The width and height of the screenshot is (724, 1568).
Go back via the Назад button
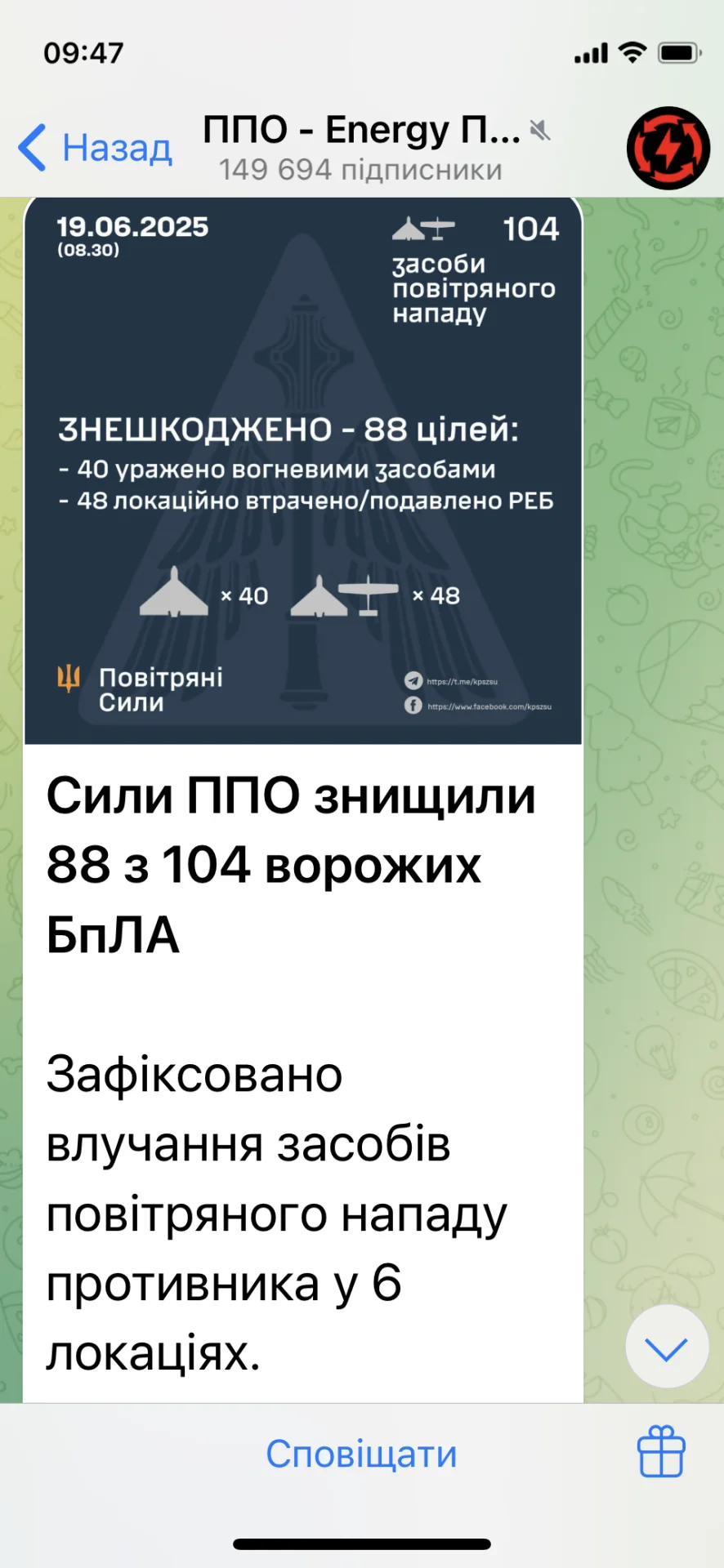coord(96,149)
